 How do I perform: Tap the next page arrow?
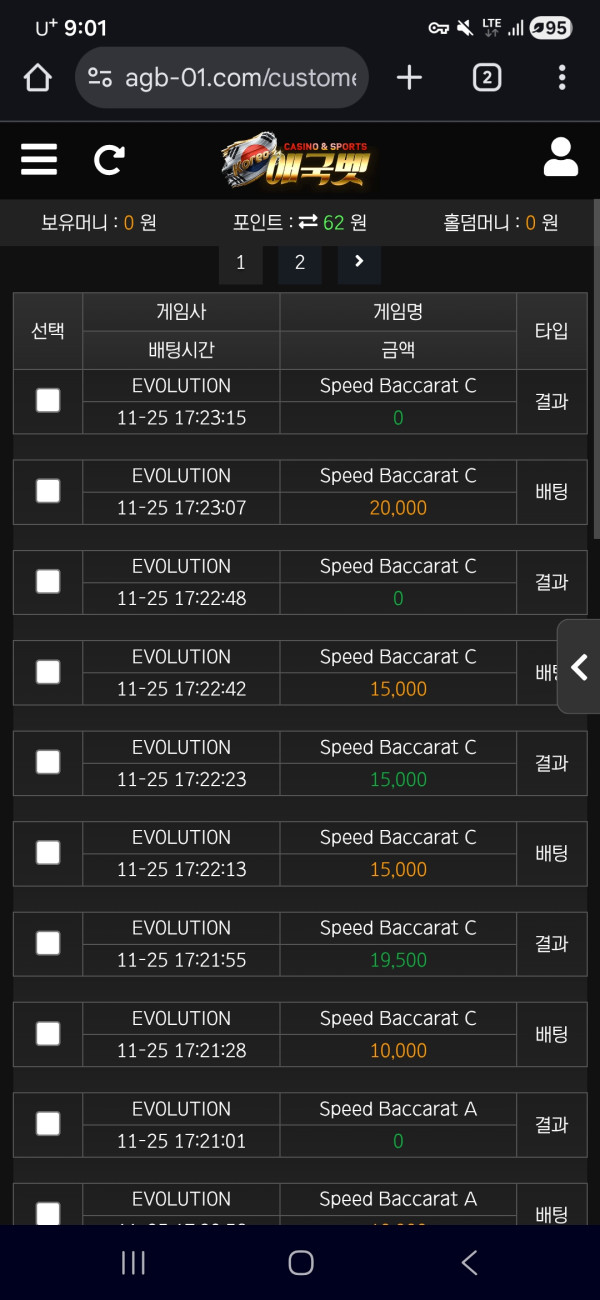(359, 262)
